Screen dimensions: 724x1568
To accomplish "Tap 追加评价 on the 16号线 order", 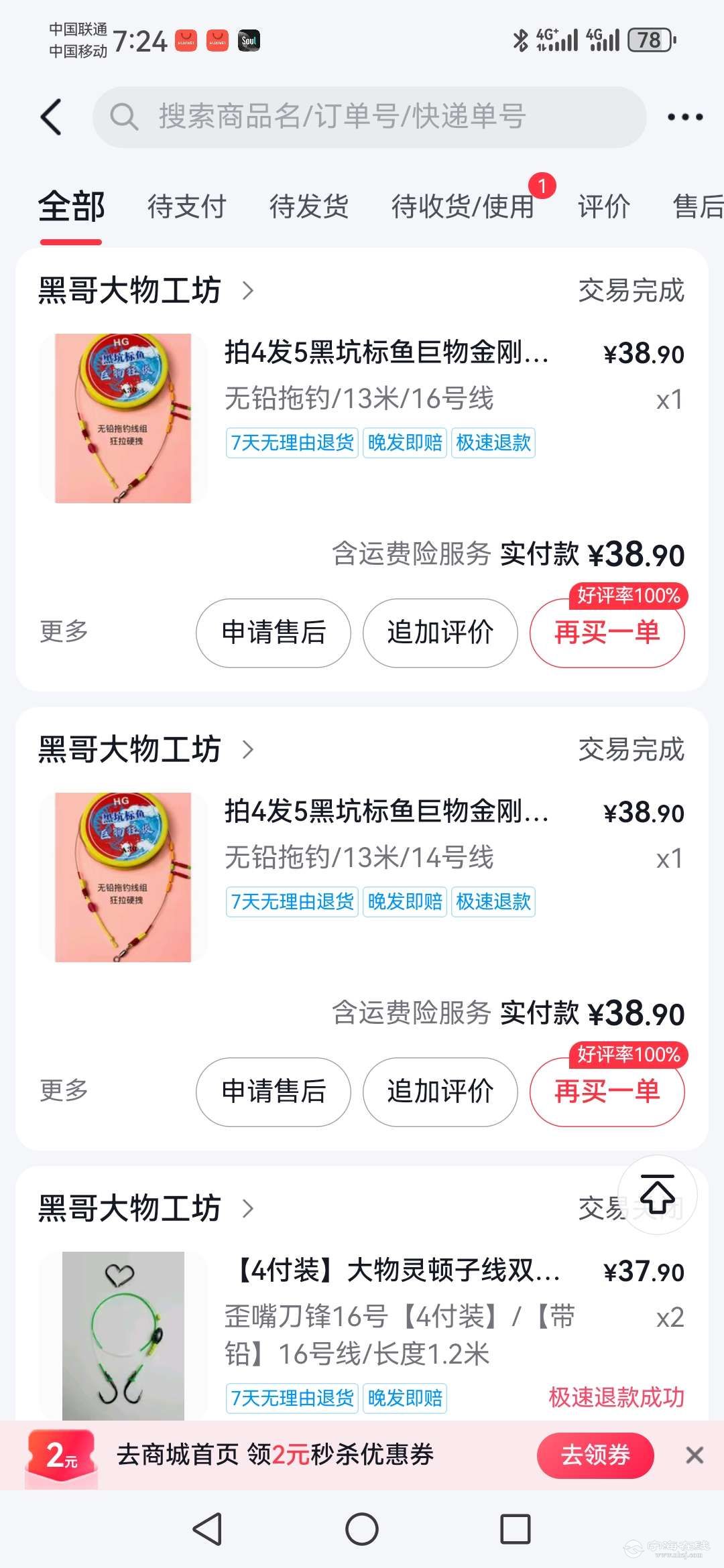I will tap(440, 633).
